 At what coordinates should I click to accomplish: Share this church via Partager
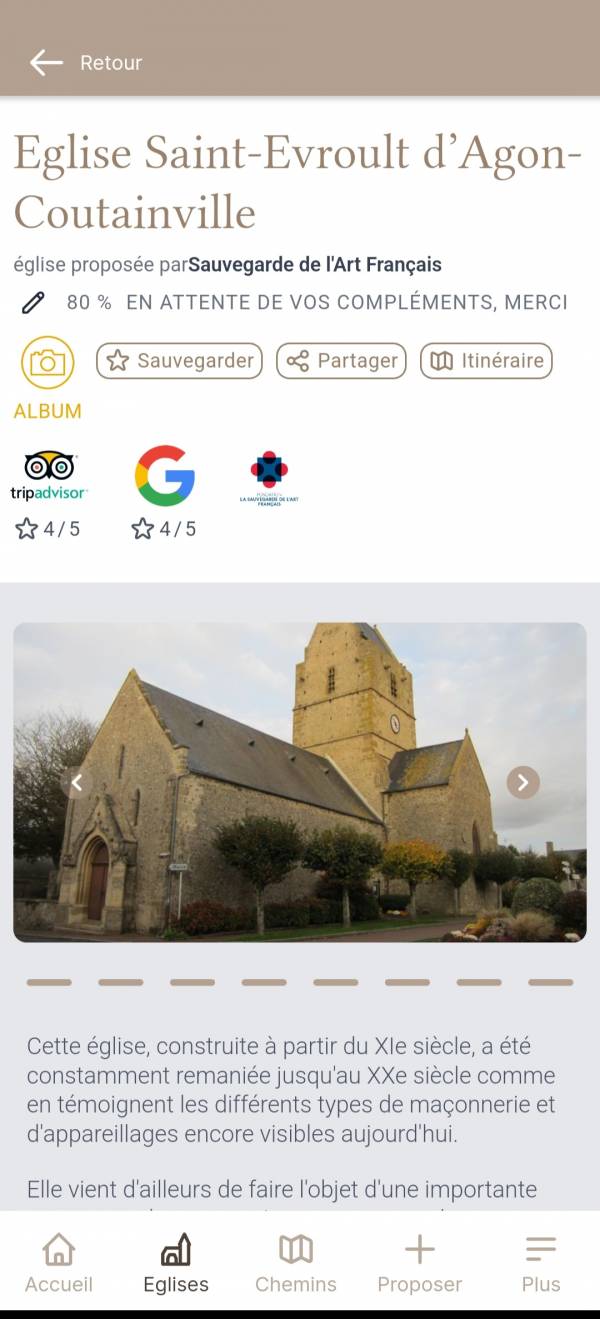pos(341,361)
